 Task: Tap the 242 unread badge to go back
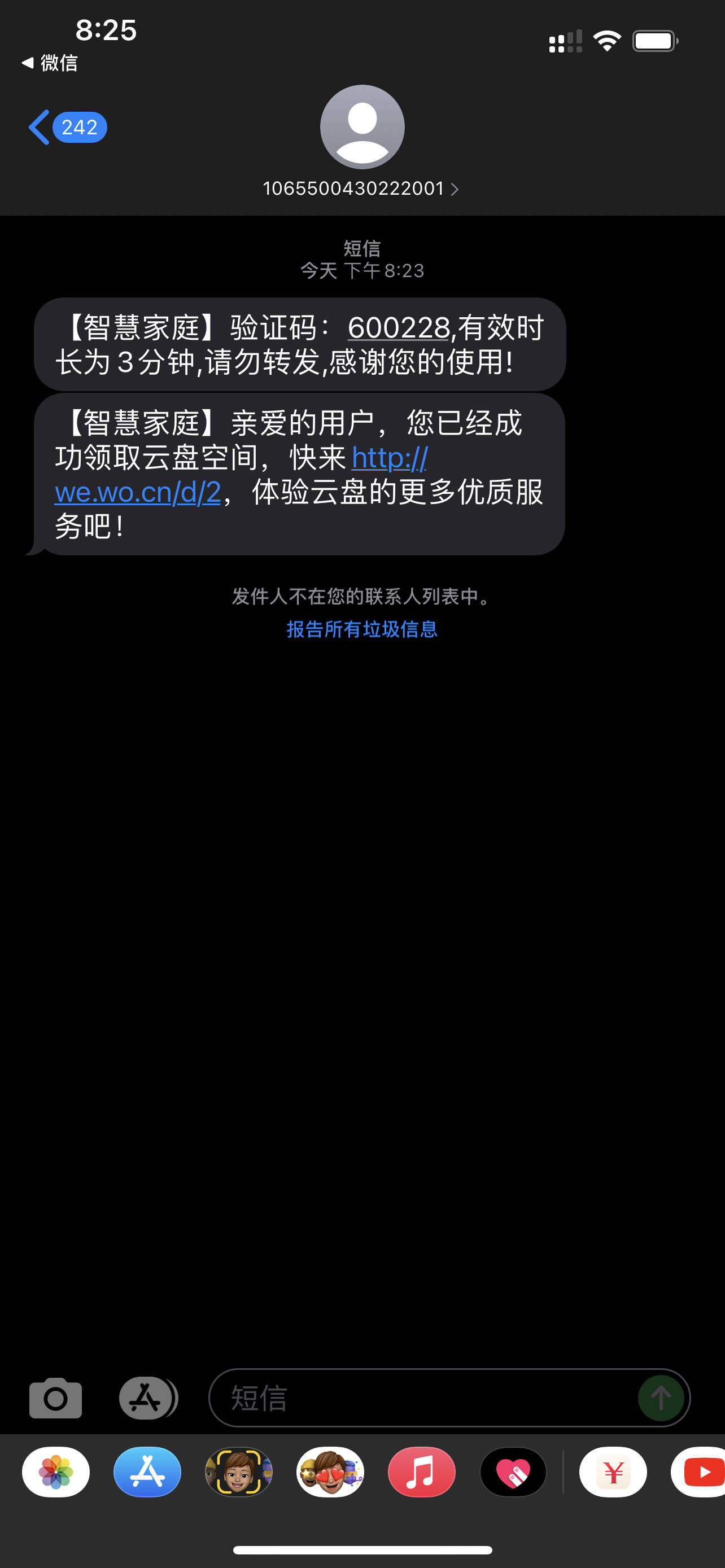tap(79, 126)
